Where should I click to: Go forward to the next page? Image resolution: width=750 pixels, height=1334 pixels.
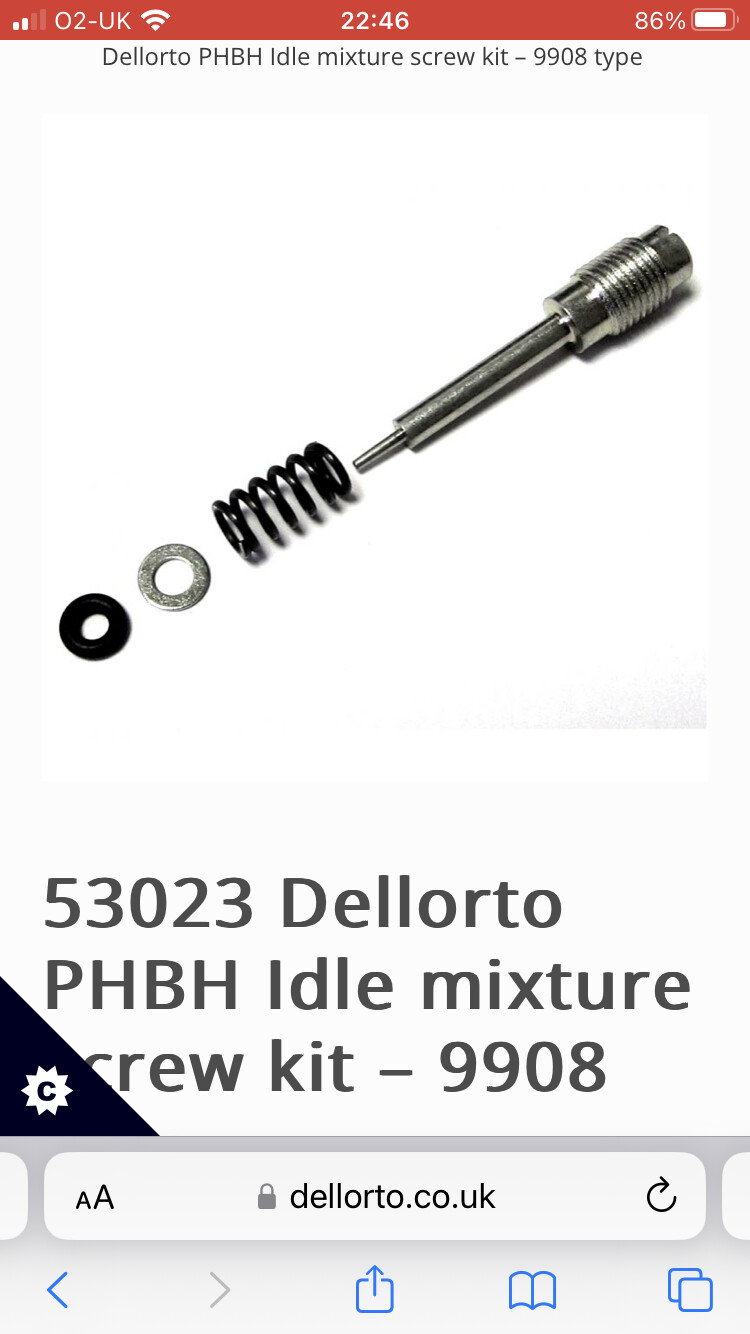(x=219, y=1290)
